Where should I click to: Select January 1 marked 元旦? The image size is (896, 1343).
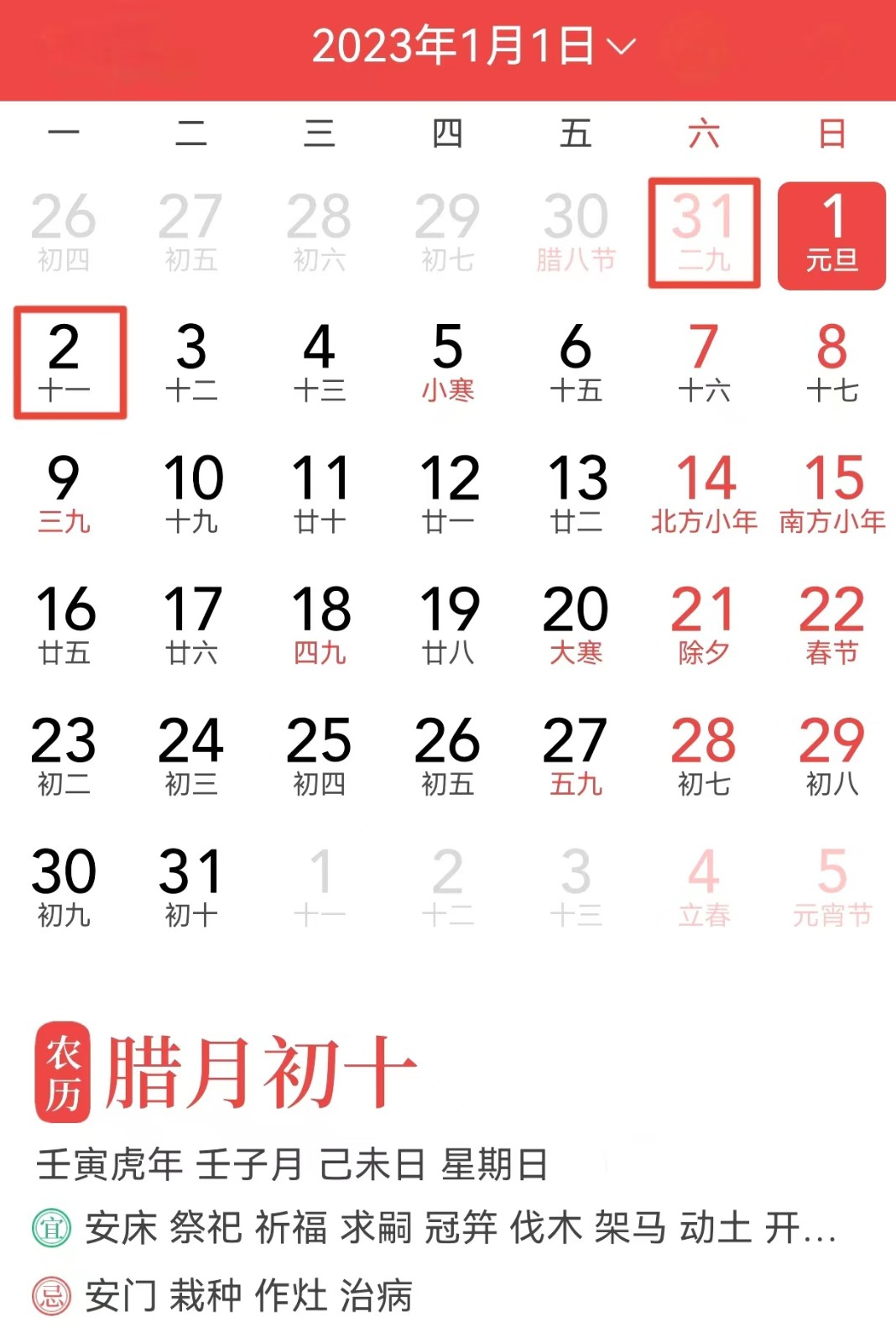(831, 235)
